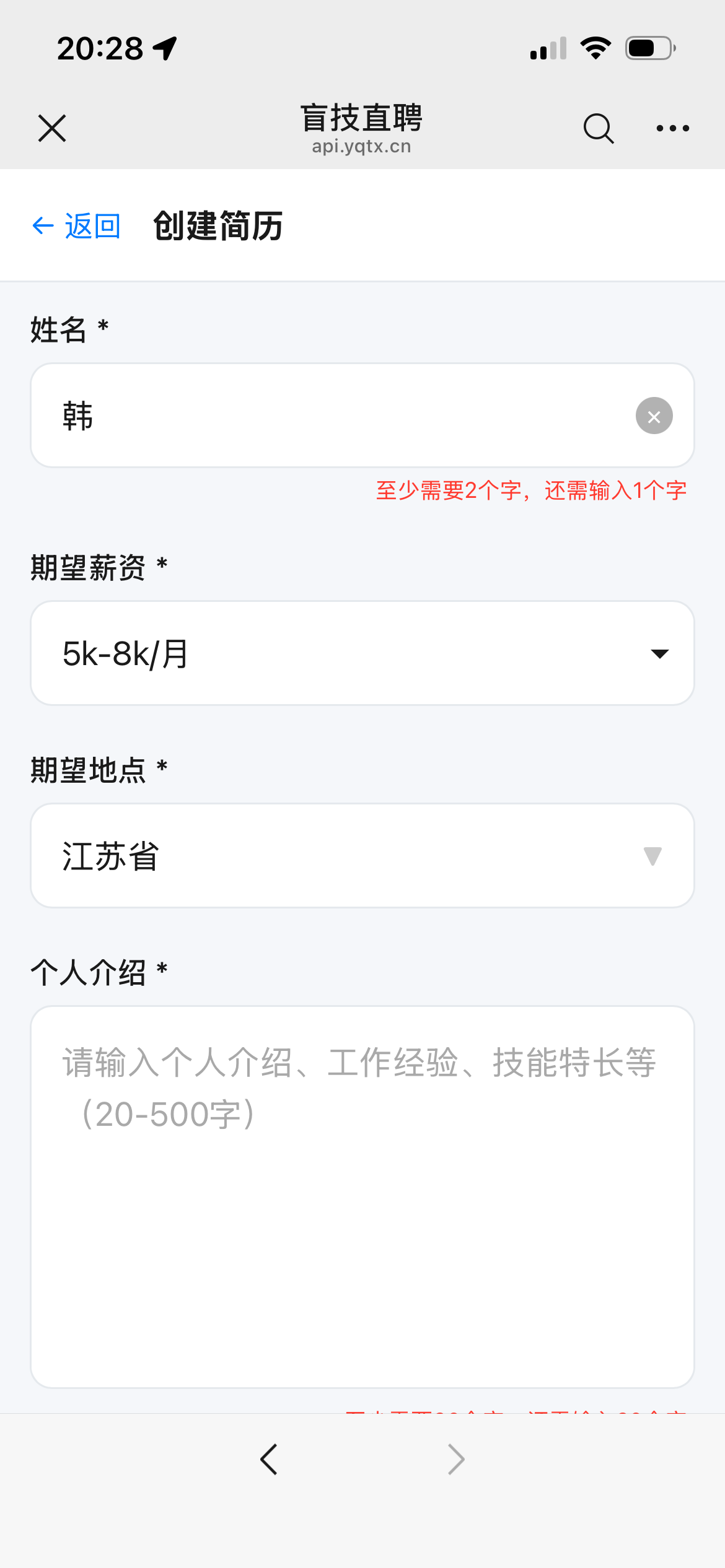Screen dimensions: 725x1568
Task: Tap the api.yqtx.cn site address
Action: click(x=361, y=146)
